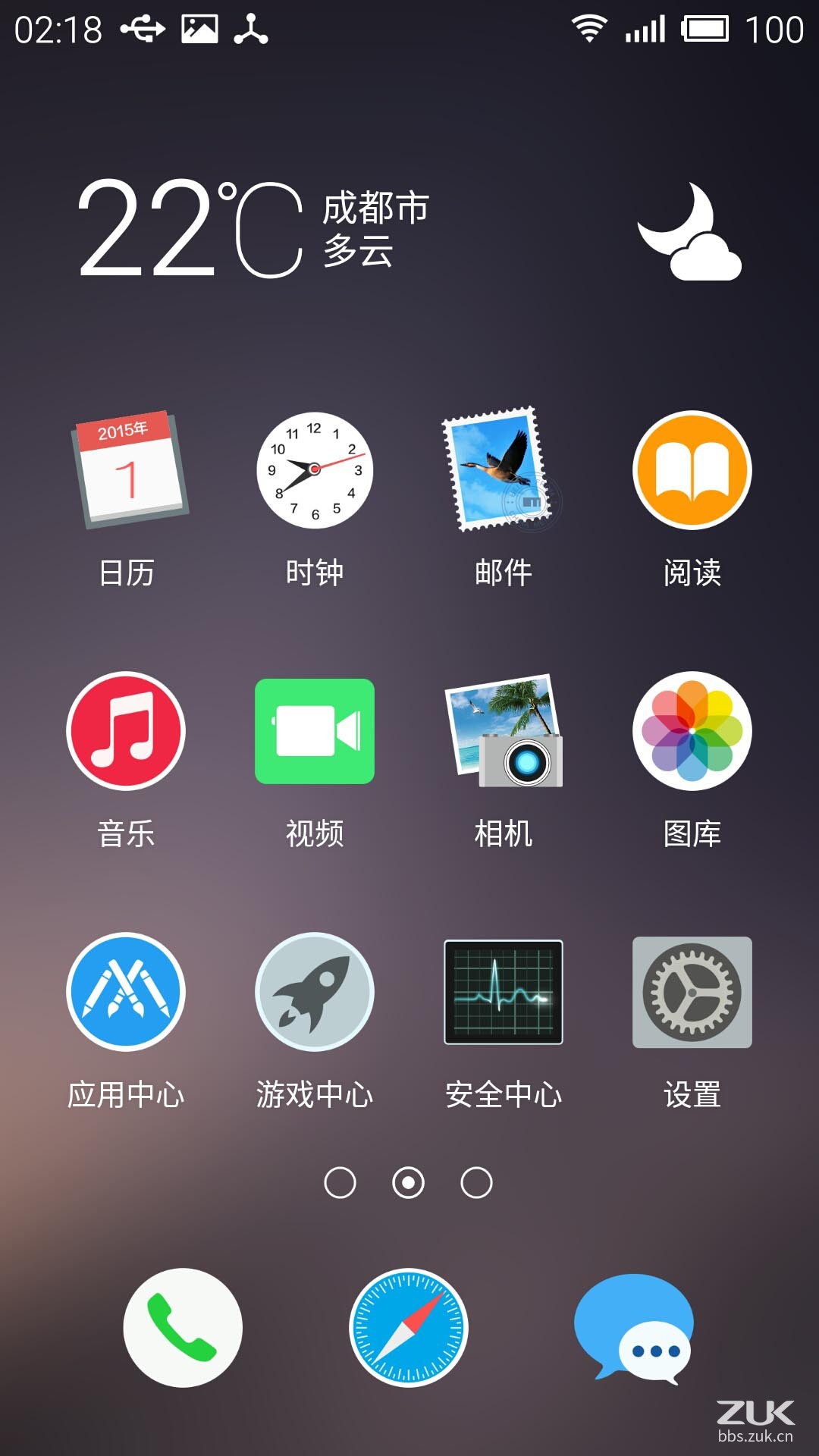Open the 相机 camera app

tap(503, 731)
